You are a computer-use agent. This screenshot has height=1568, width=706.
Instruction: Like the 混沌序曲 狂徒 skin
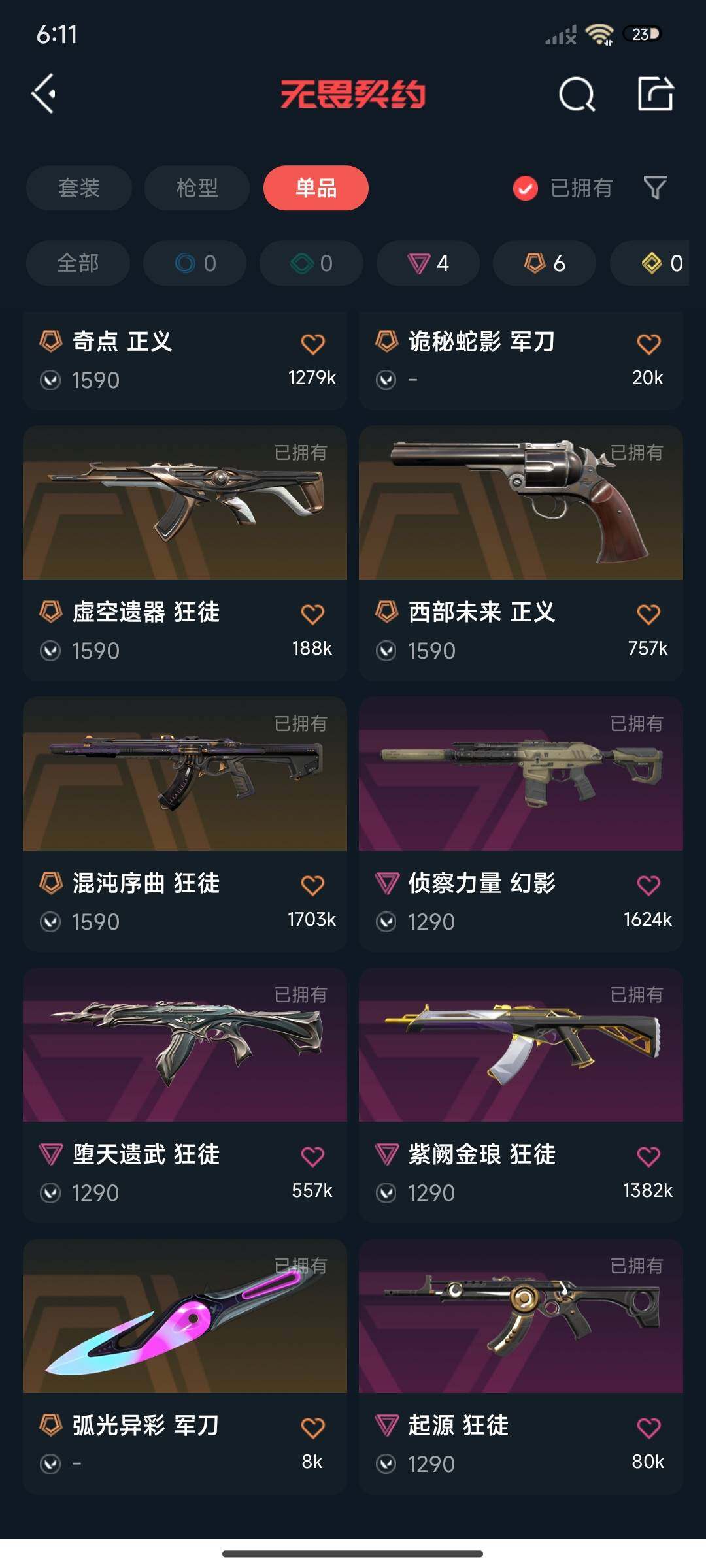[x=312, y=885]
